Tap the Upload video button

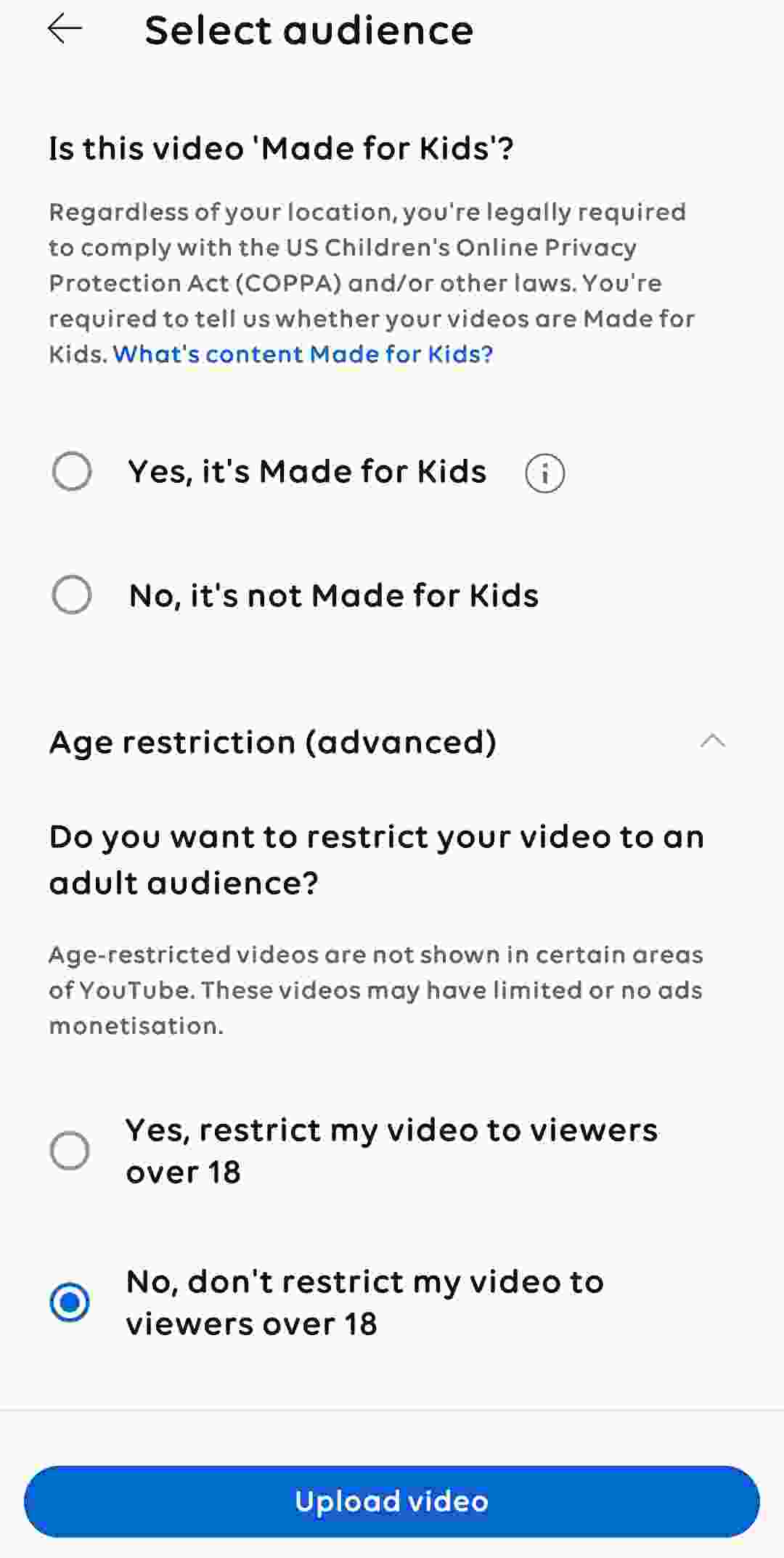point(392,1501)
